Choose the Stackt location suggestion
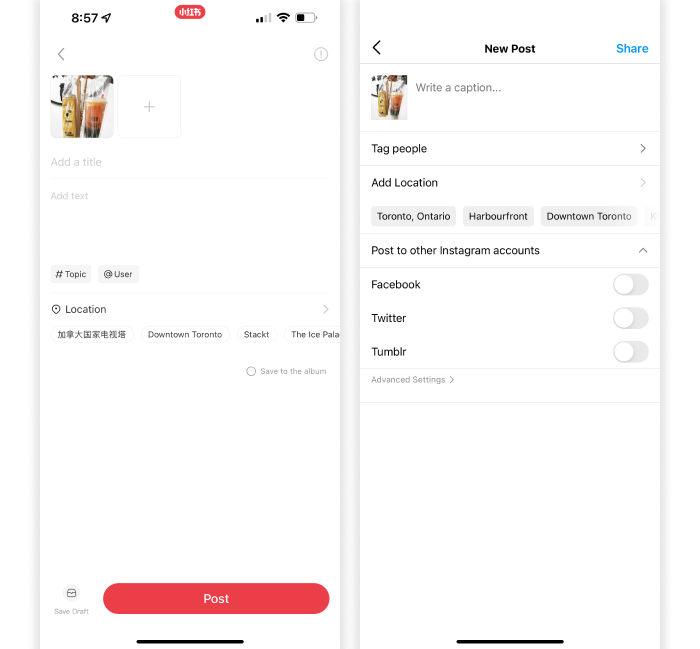 [x=256, y=334]
